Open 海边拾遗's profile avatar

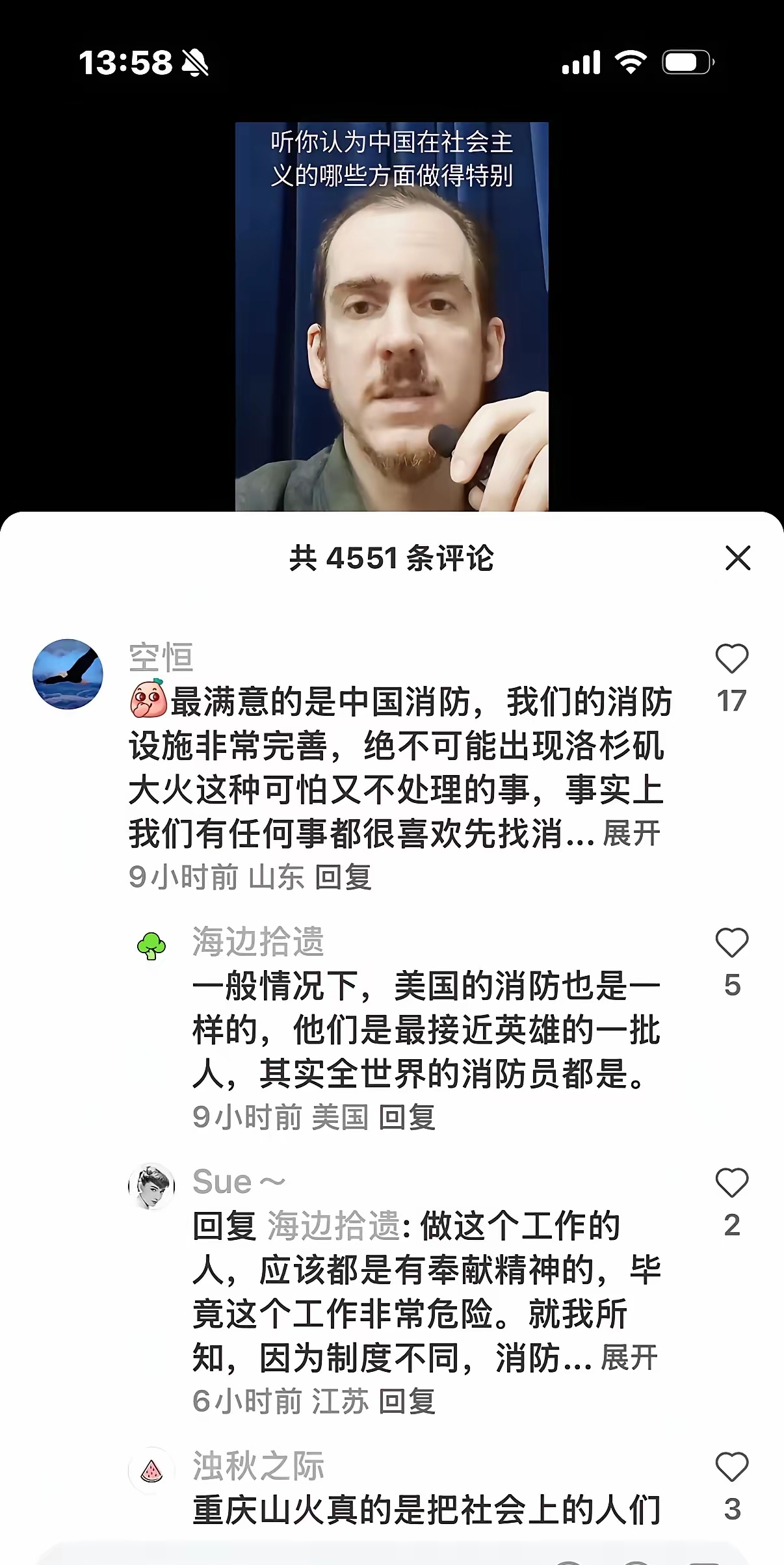coord(151,946)
